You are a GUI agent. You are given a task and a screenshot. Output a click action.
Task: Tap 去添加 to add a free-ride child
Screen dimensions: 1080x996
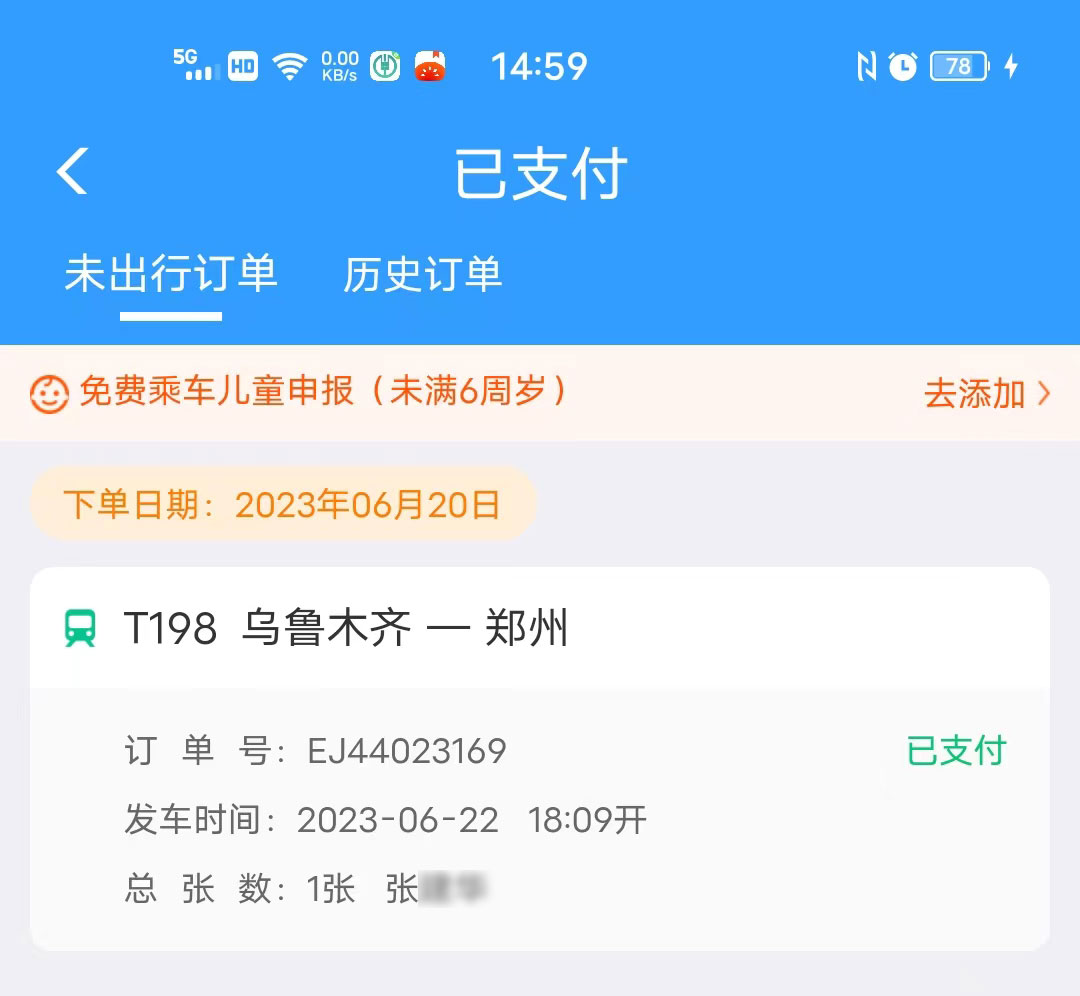[x=985, y=393]
